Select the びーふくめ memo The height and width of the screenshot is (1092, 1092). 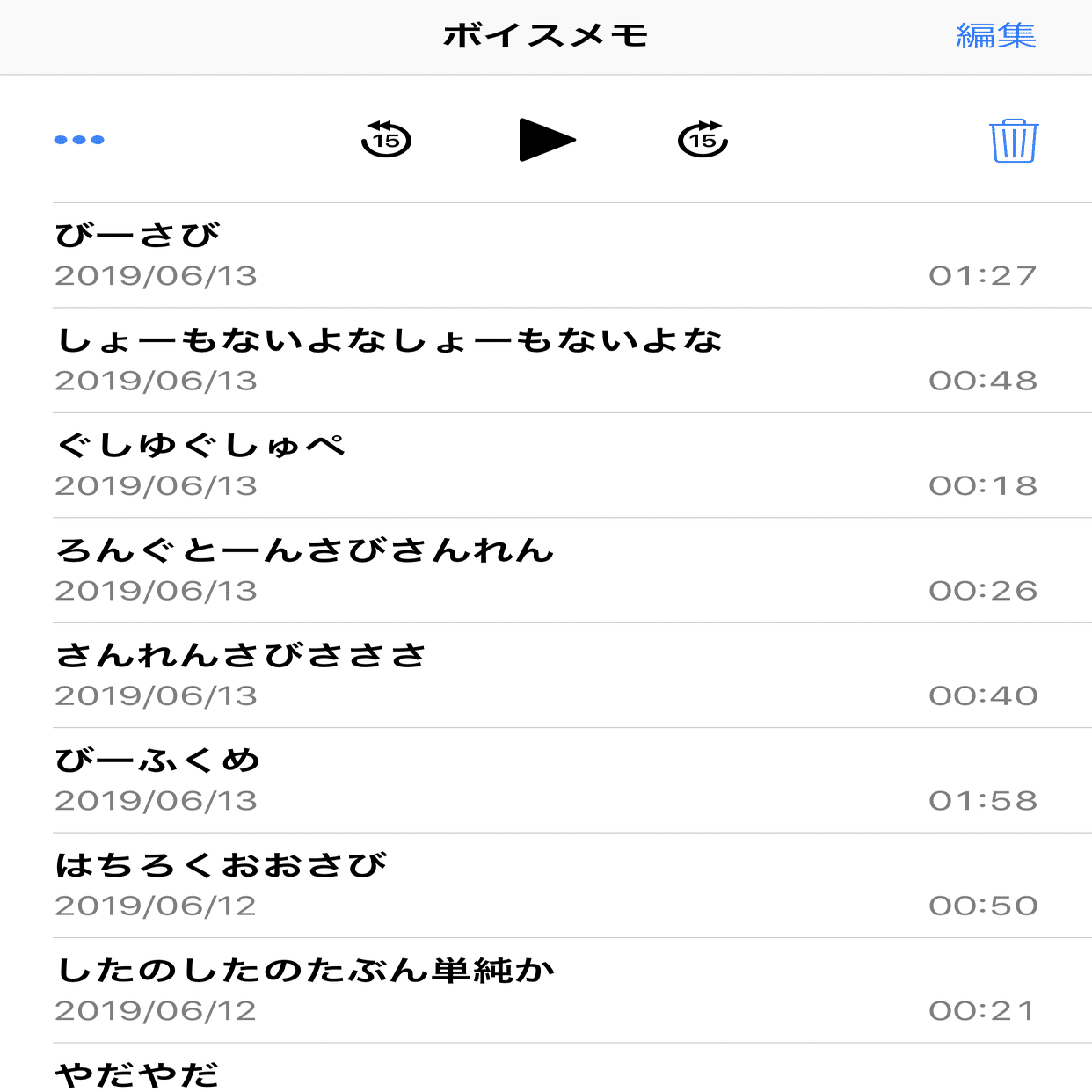[x=545, y=780]
